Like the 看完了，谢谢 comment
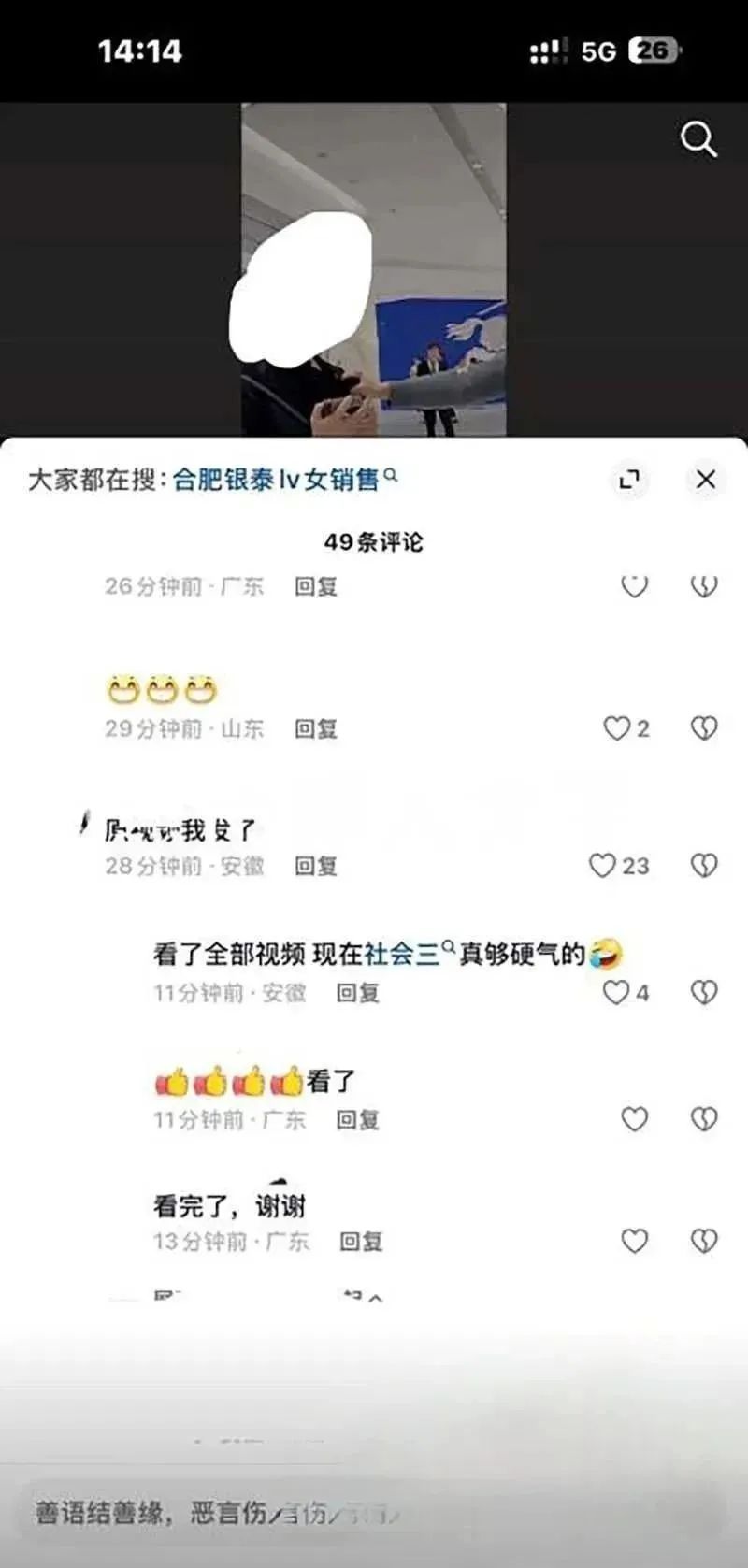The height and width of the screenshot is (1568, 748). click(635, 1241)
